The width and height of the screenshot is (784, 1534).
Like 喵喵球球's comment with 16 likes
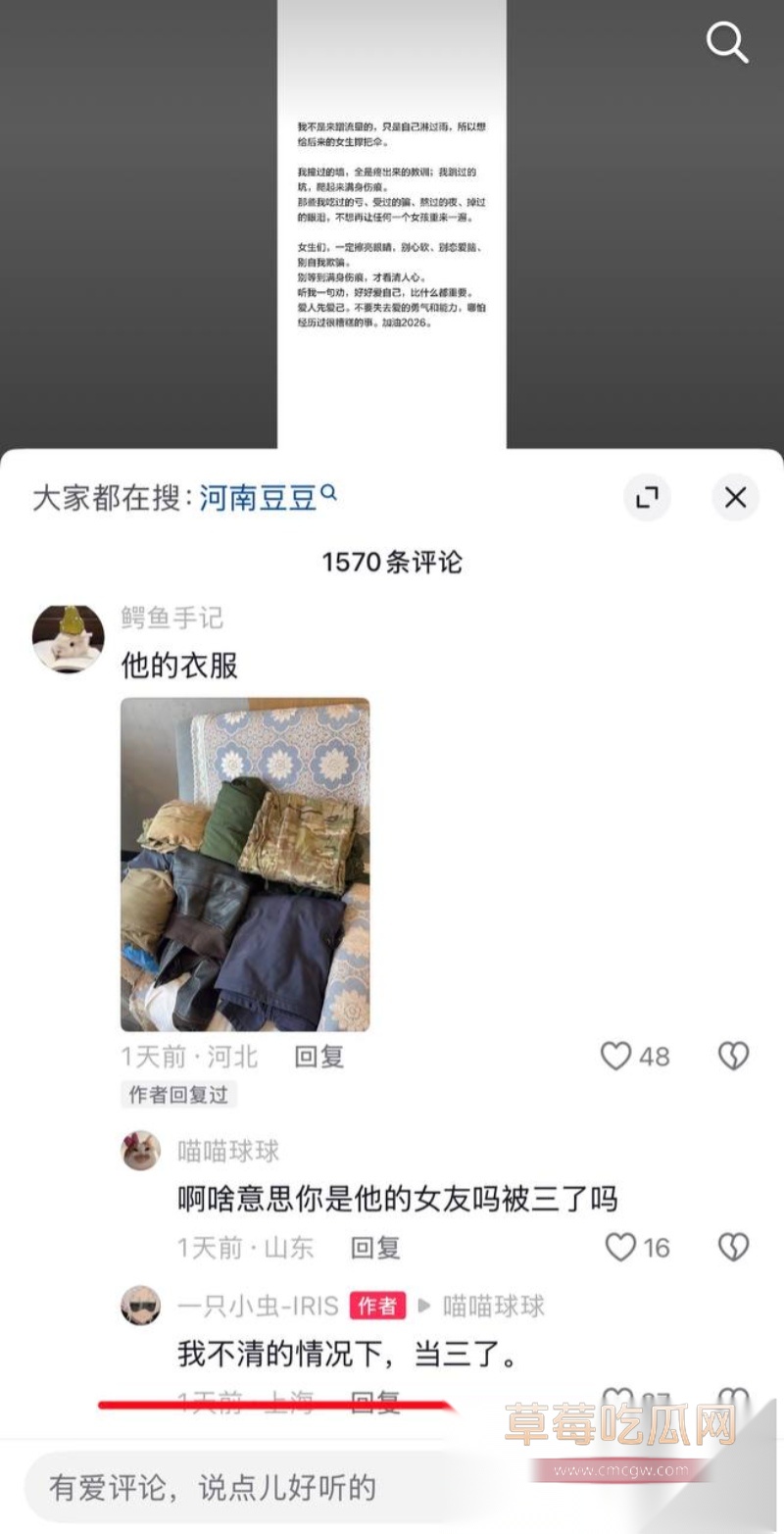tap(620, 1247)
